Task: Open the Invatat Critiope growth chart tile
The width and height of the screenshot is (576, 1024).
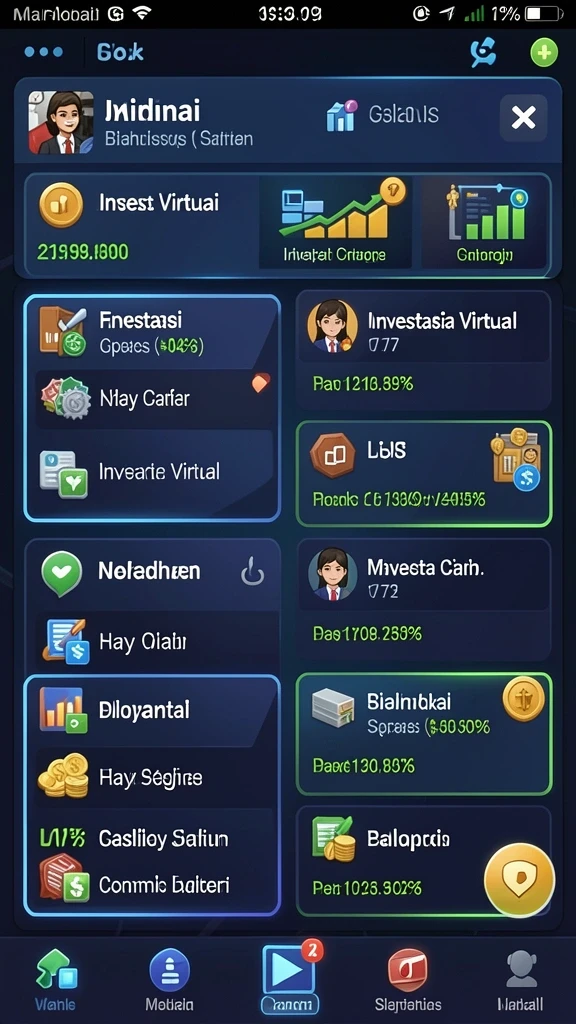Action: [335, 223]
